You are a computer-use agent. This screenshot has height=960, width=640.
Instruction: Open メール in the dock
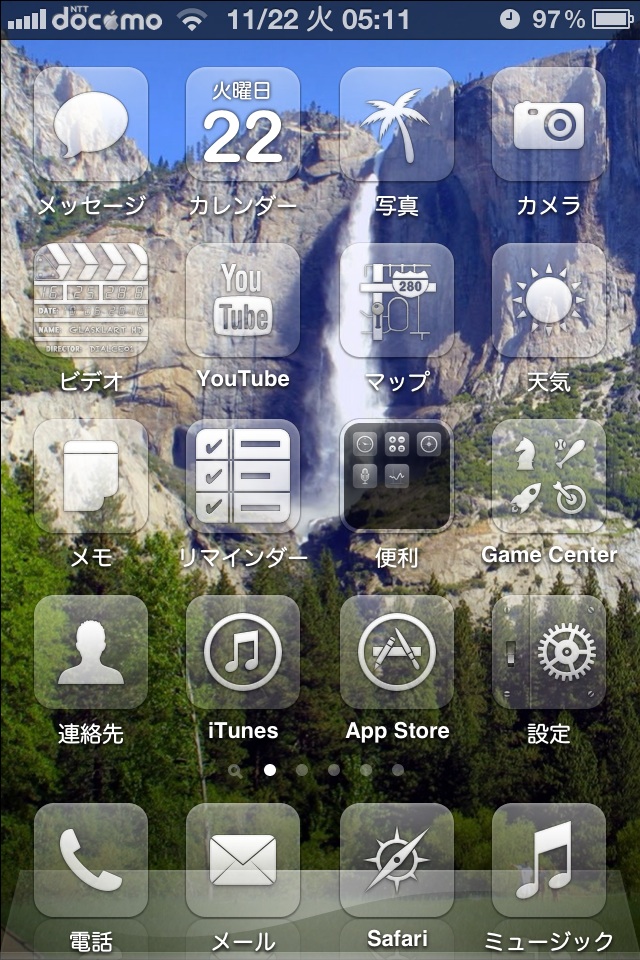pyautogui.click(x=243, y=860)
